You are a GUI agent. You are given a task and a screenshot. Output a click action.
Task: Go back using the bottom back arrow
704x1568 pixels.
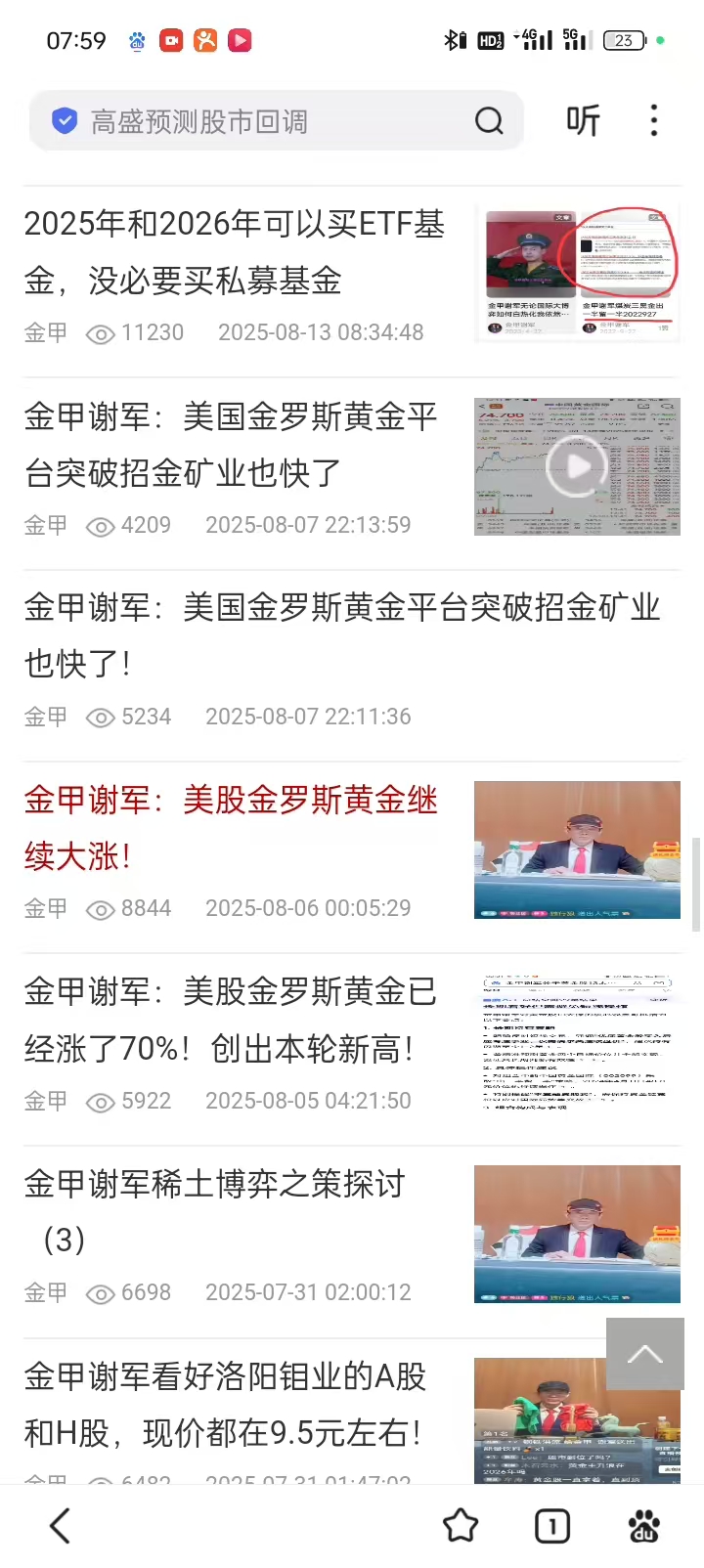(61, 1525)
